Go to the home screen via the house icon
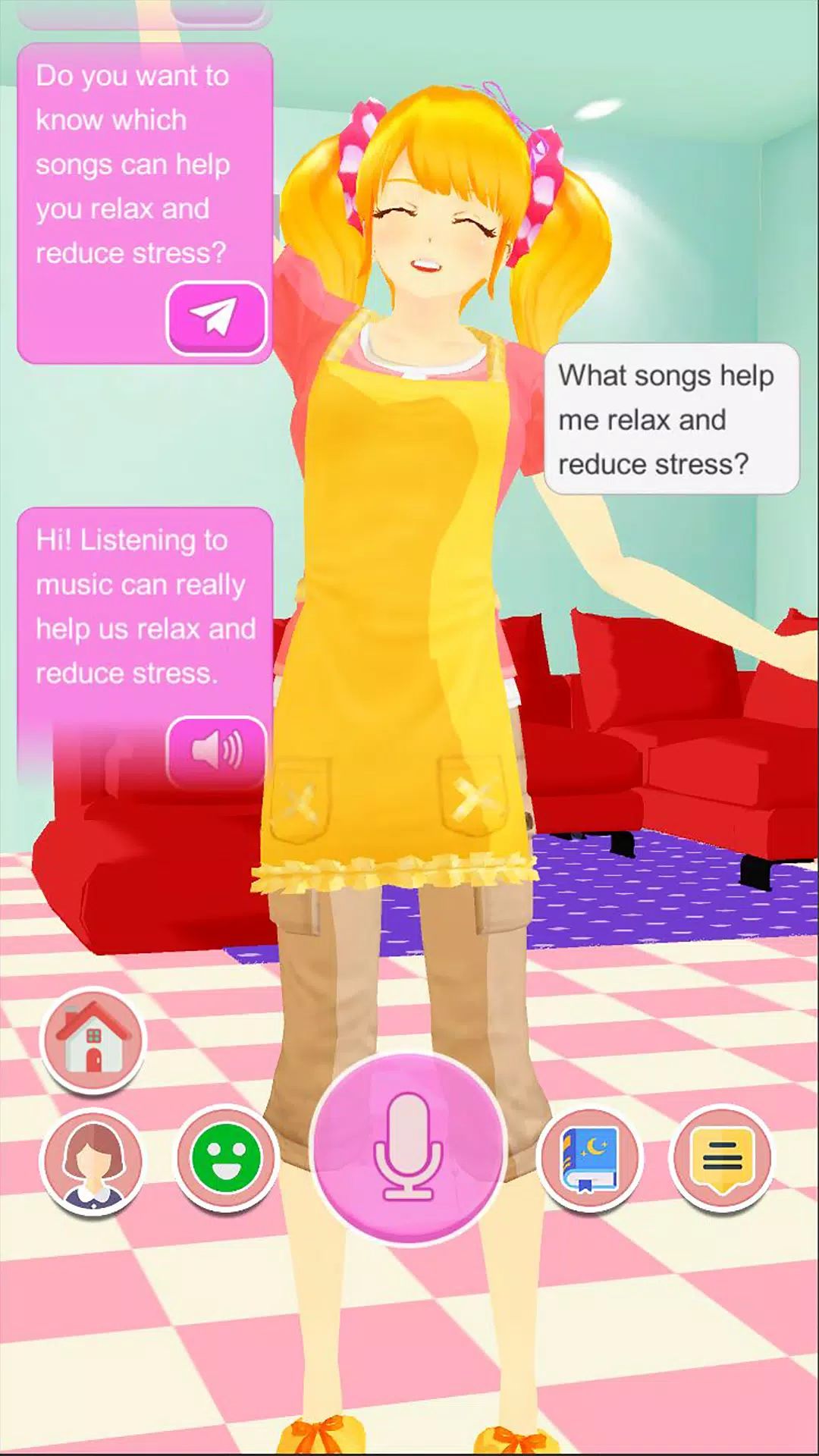Viewport: 819px width, 1456px height. coord(93,1040)
